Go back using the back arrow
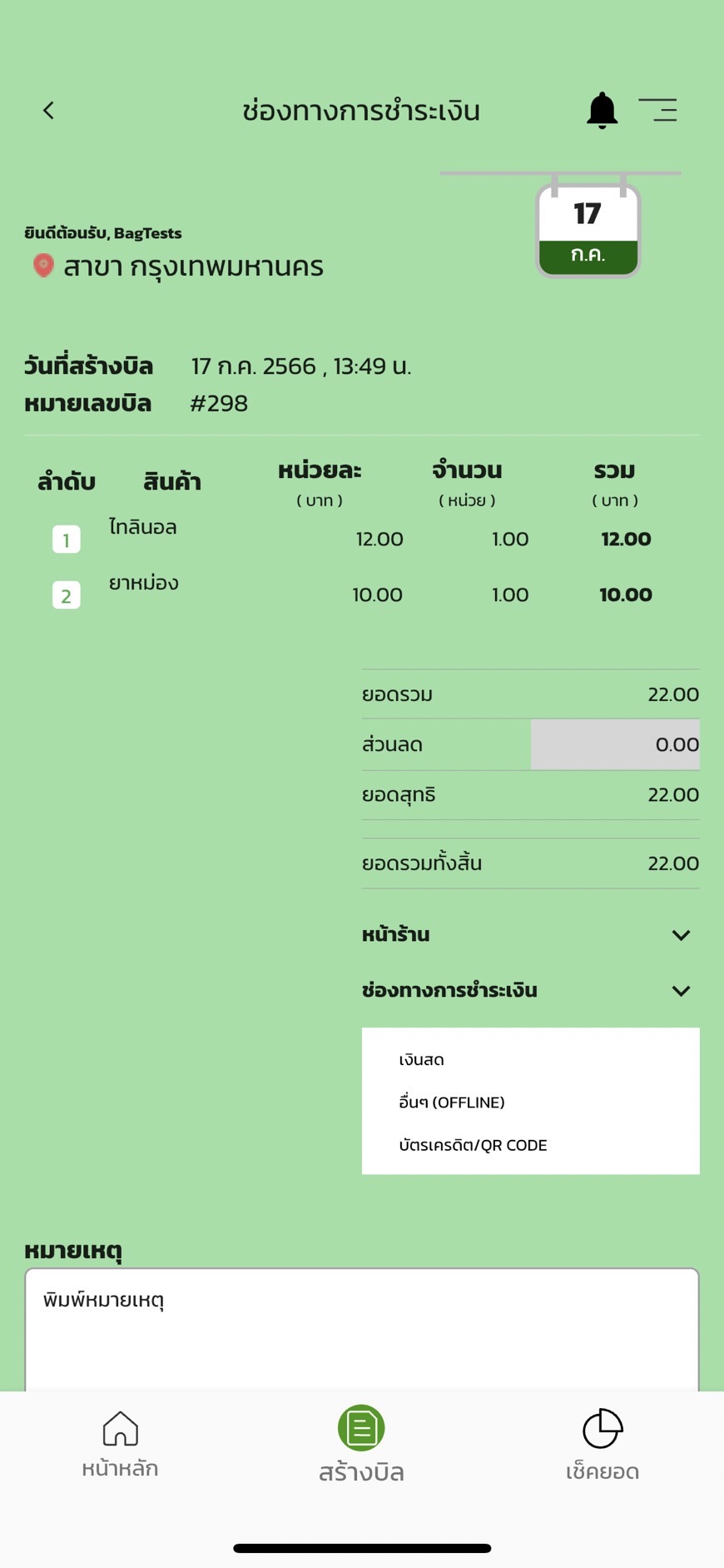The height and width of the screenshot is (1568, 724). (48, 110)
